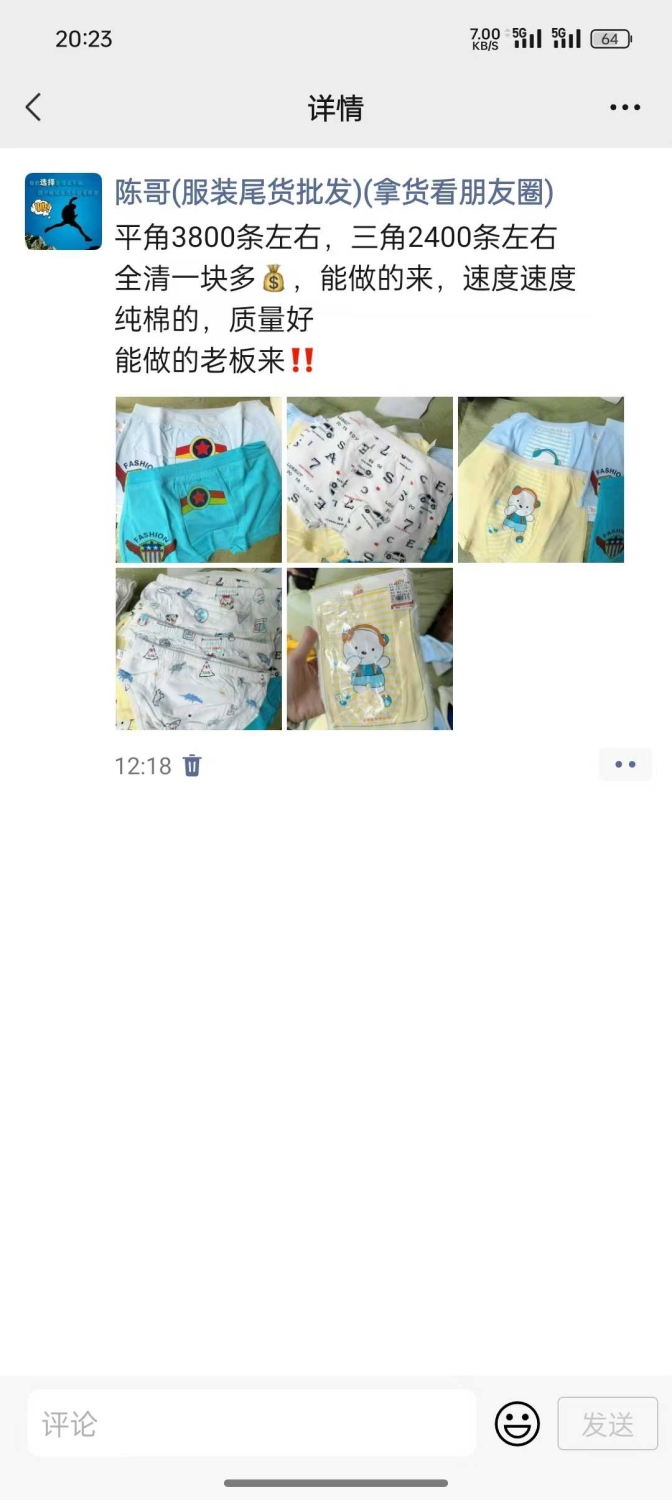Delete this post with the trash icon
672x1500 pixels.
pos(192,766)
